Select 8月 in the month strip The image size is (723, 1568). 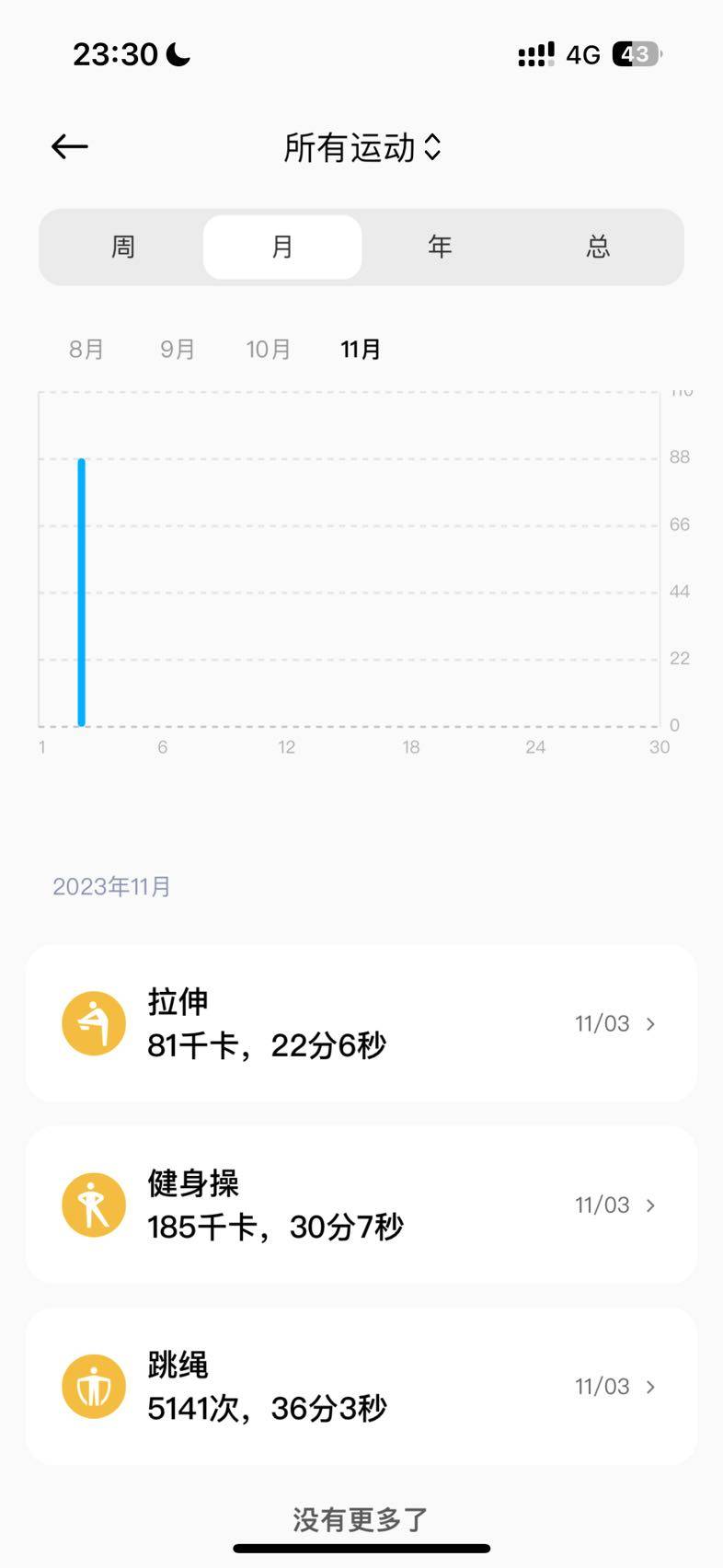[86, 350]
